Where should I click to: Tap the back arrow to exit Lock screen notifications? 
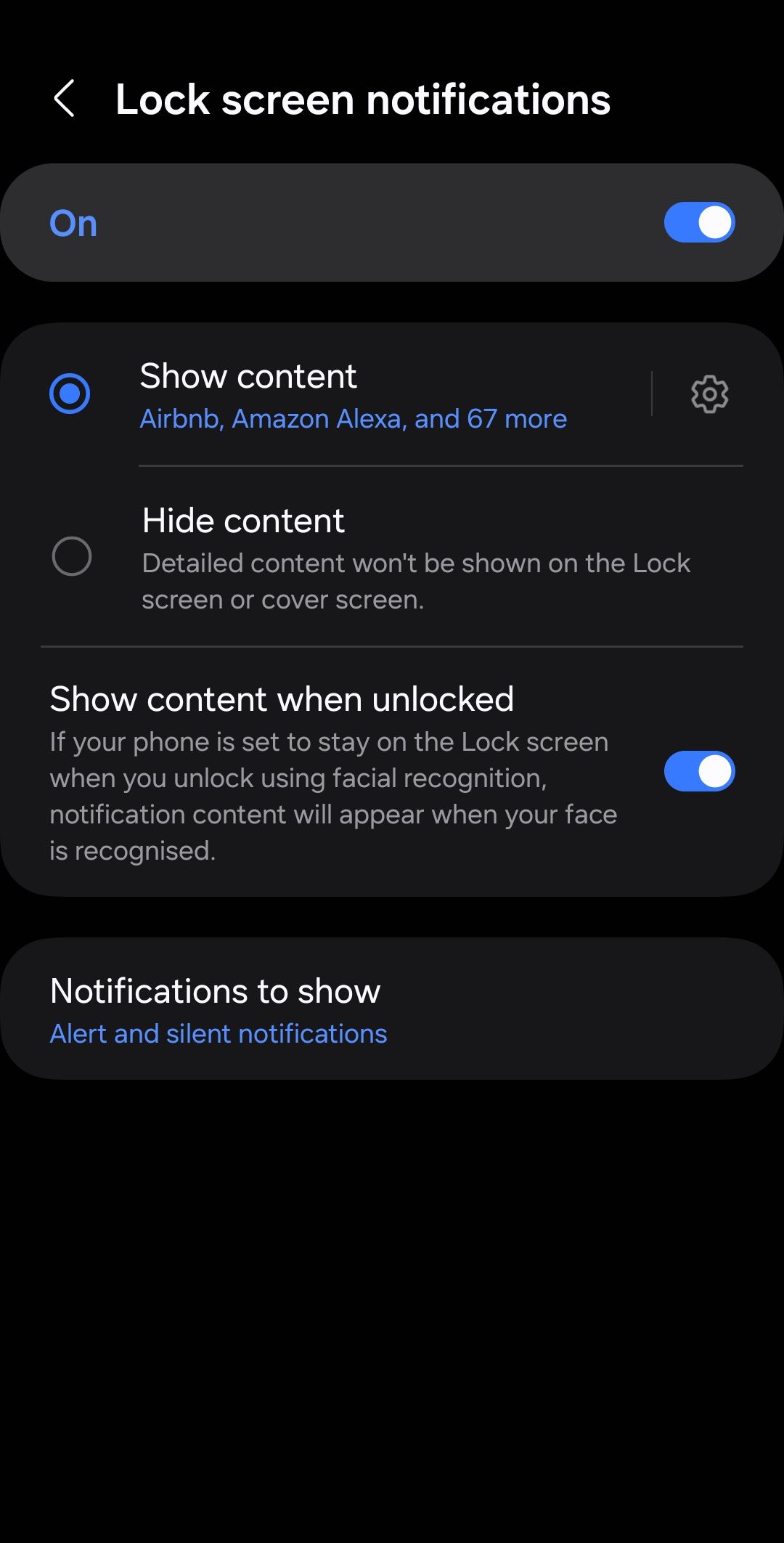[65, 99]
